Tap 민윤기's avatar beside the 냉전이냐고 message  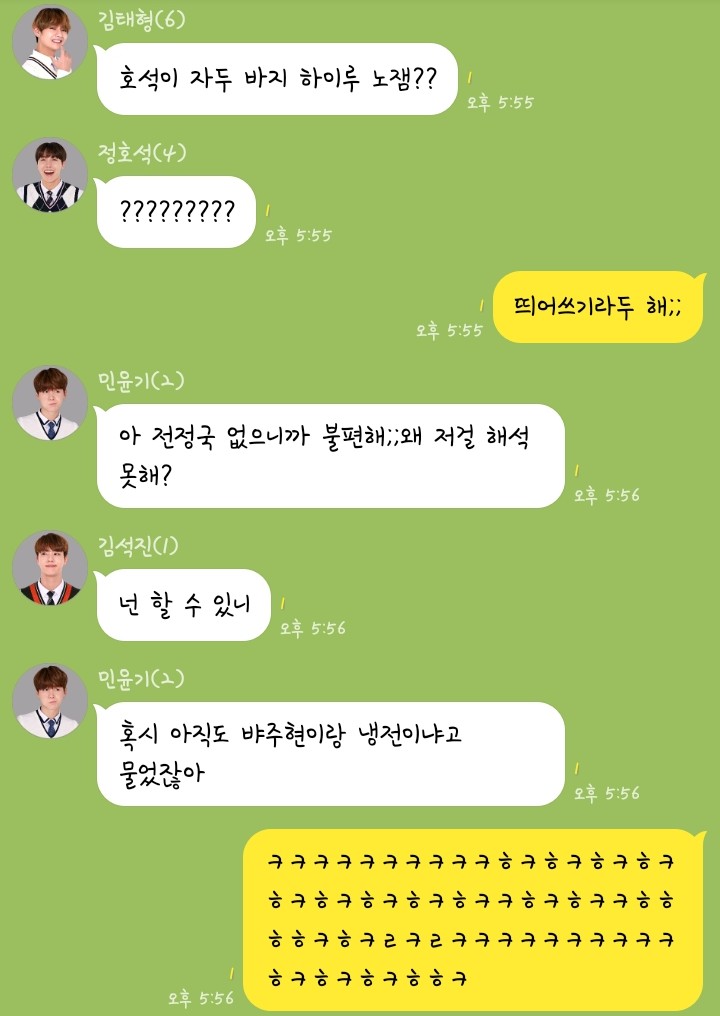[50, 700]
